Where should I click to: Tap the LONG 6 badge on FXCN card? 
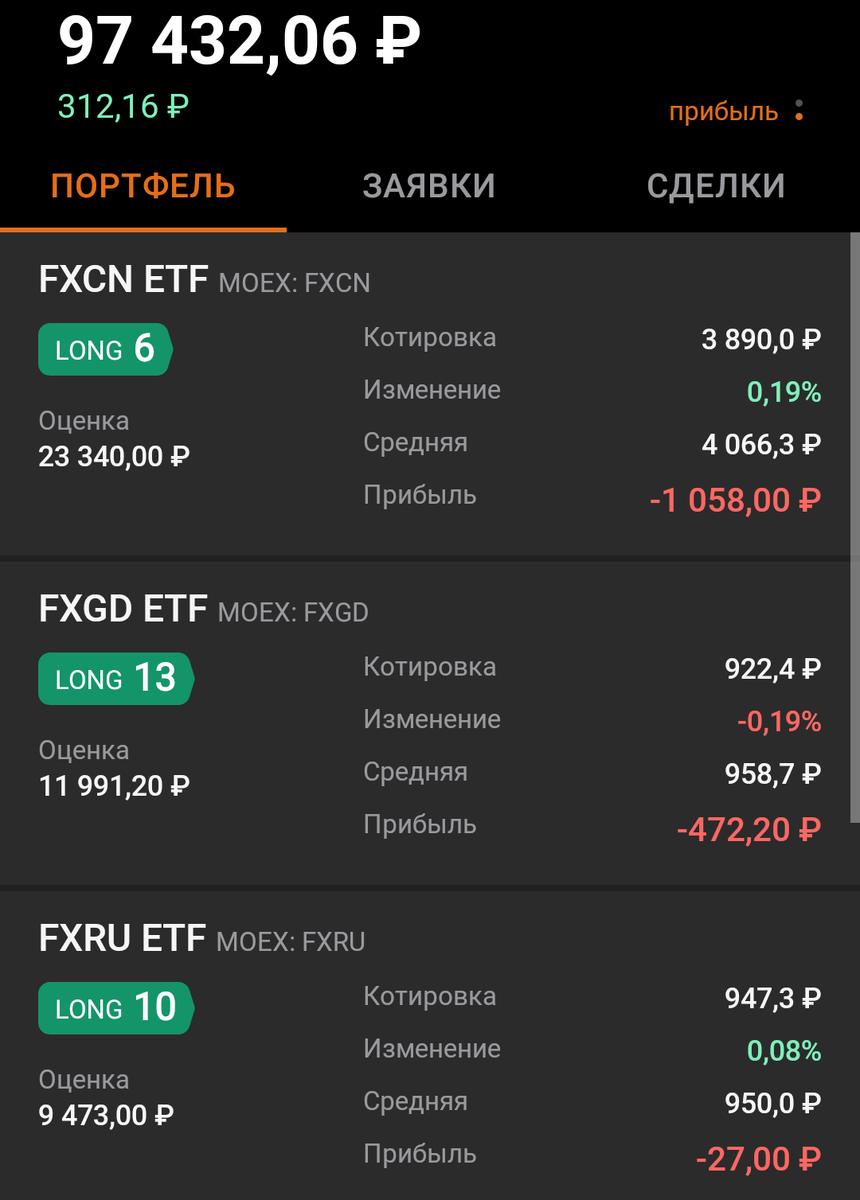coord(104,349)
